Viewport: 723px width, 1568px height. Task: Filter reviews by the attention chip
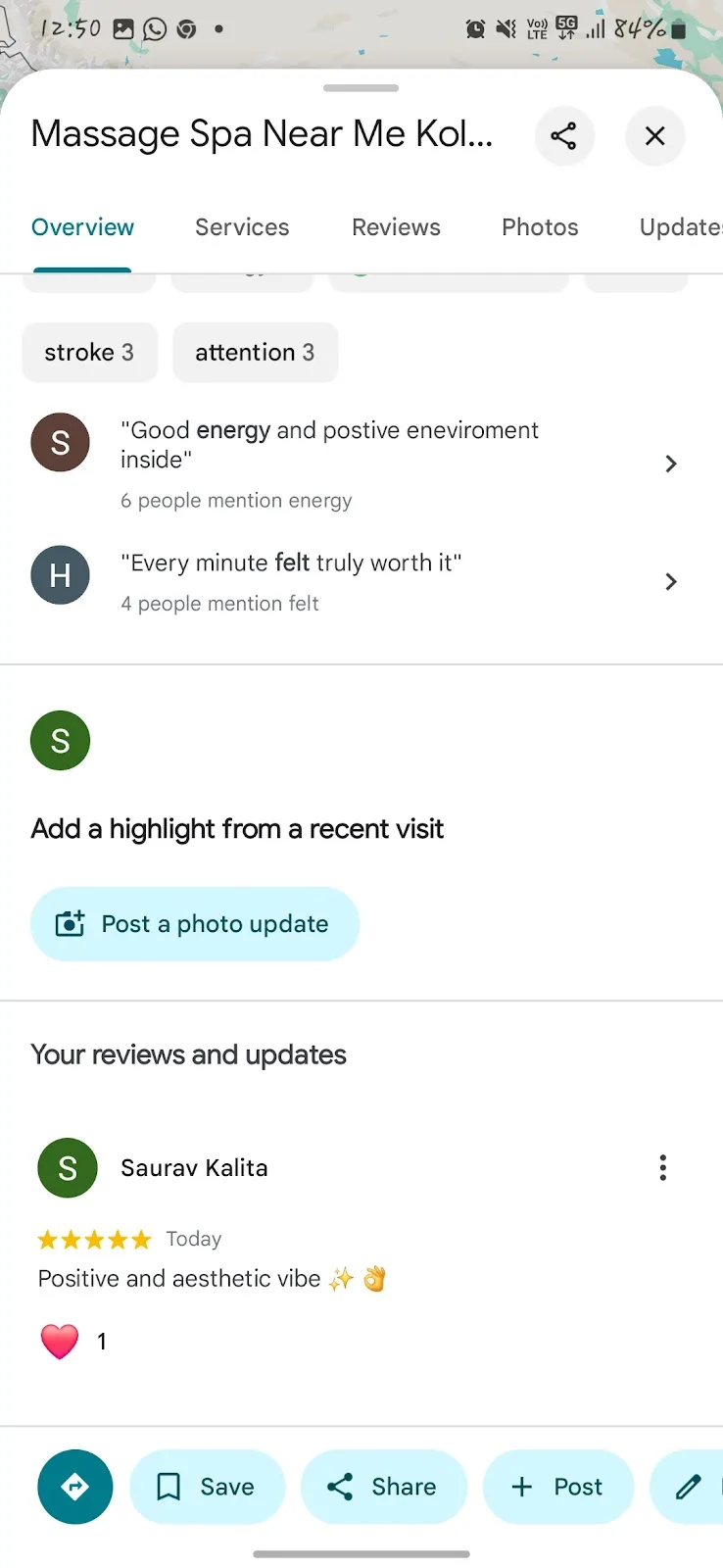[255, 352]
